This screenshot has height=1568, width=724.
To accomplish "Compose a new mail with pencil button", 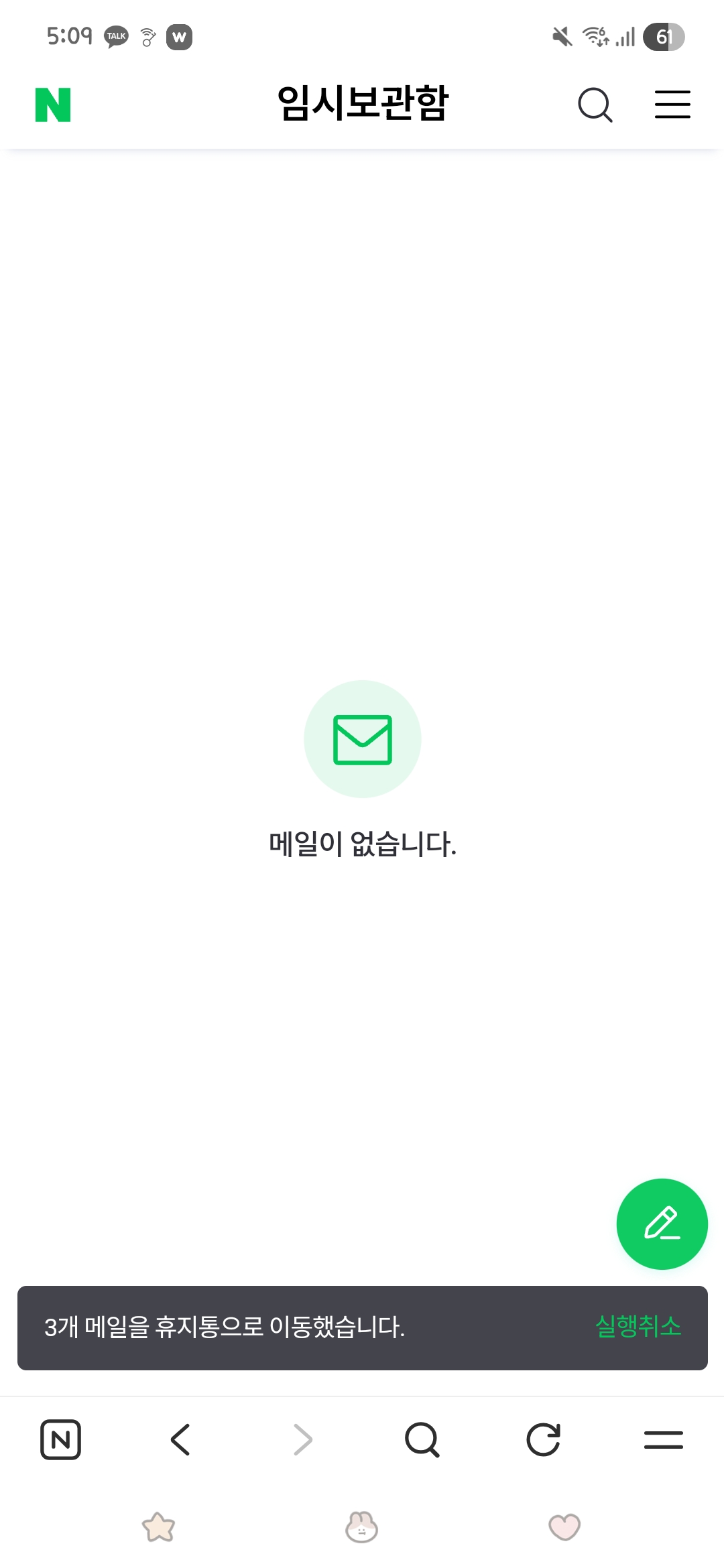I will click(x=662, y=1224).
